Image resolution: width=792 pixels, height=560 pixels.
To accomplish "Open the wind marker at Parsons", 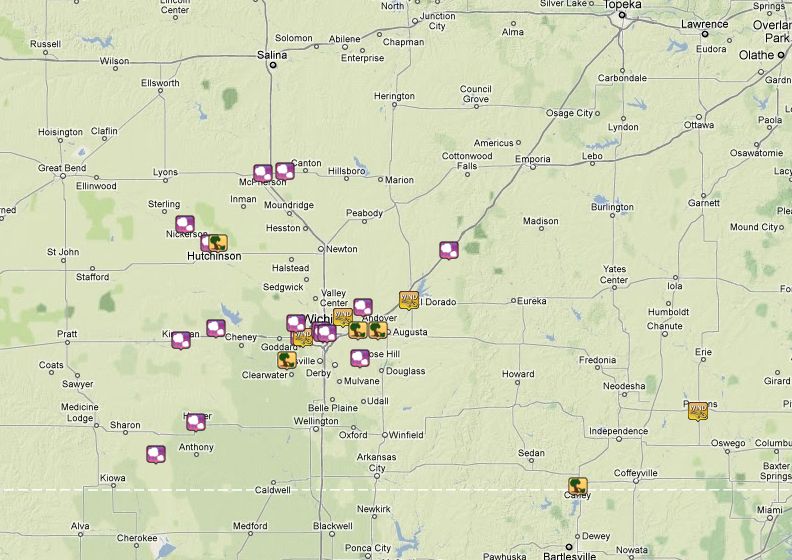I will tap(698, 410).
